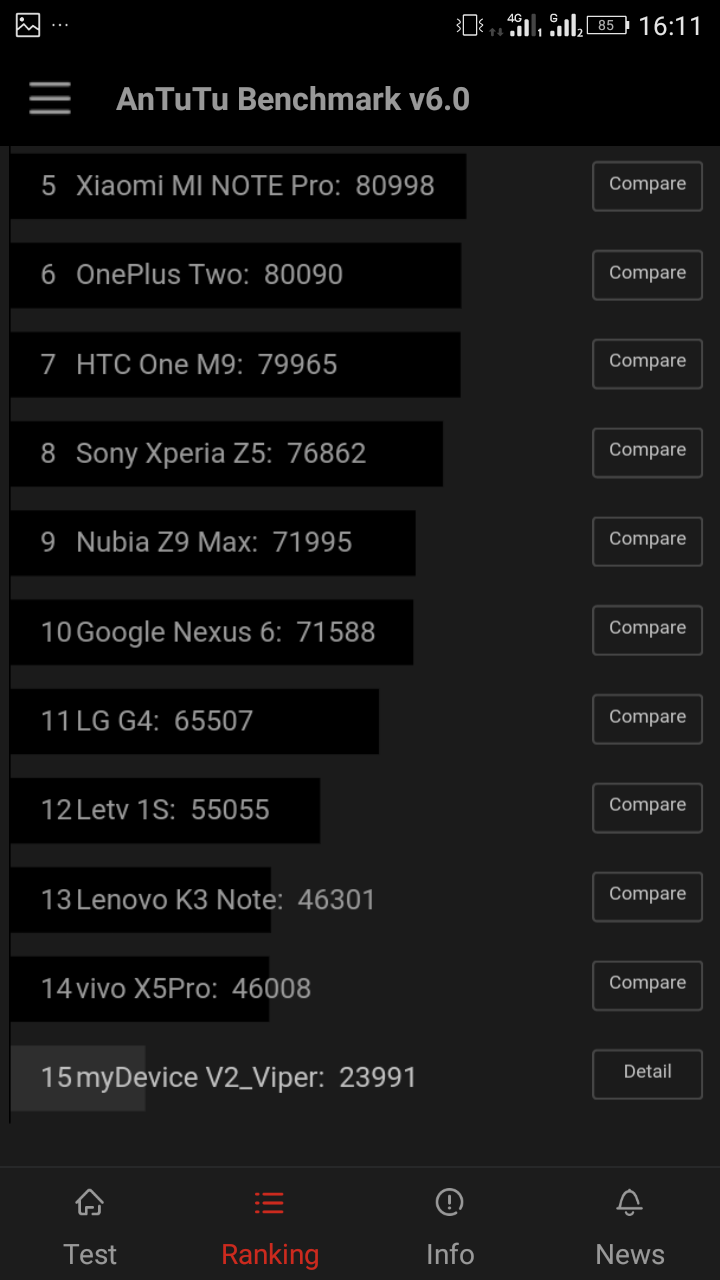Compare with Google Nexus 6
Viewport: 720px width, 1280px height.
point(647,630)
